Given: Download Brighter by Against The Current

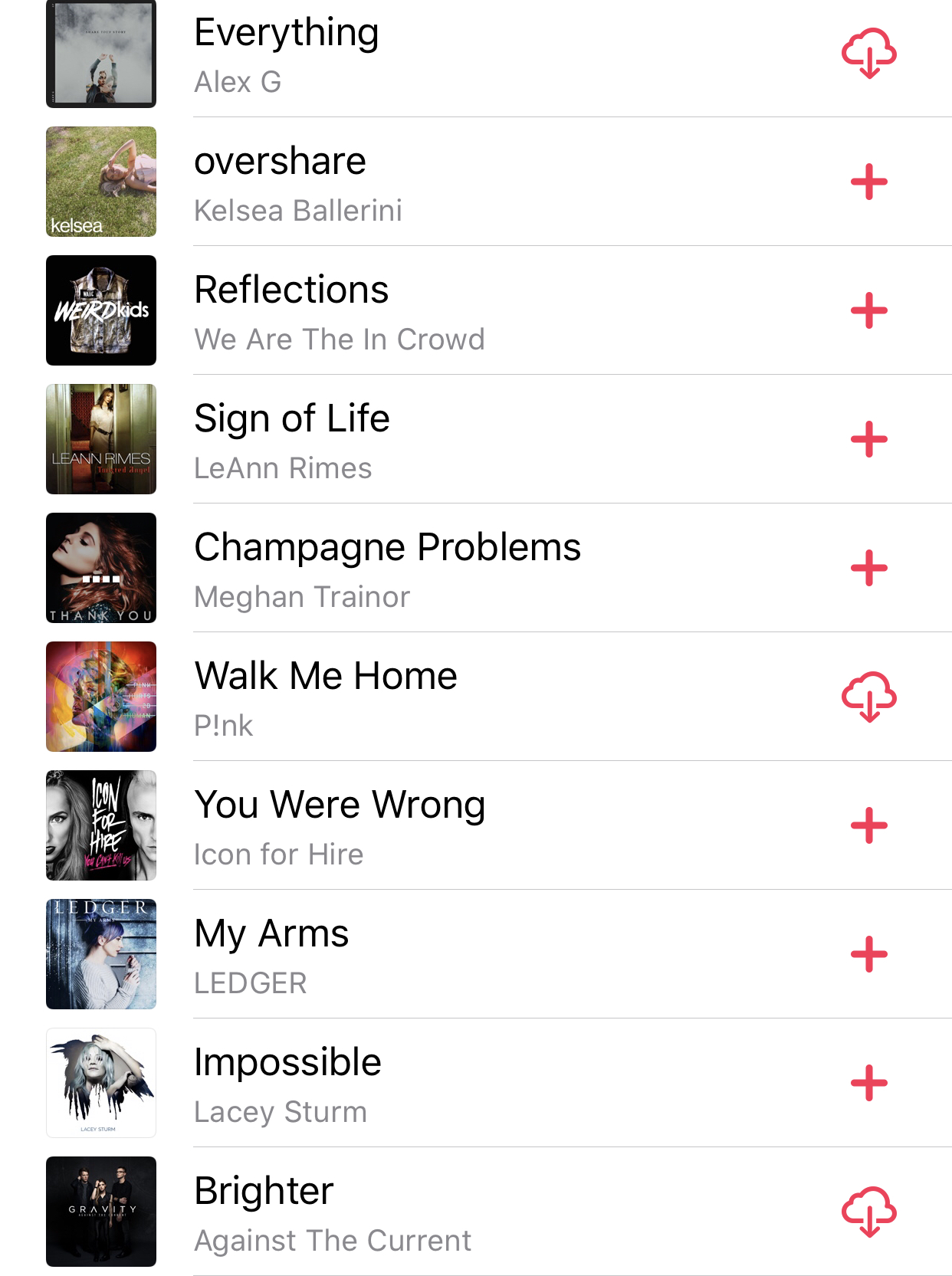Looking at the screenshot, I should [868, 1212].
